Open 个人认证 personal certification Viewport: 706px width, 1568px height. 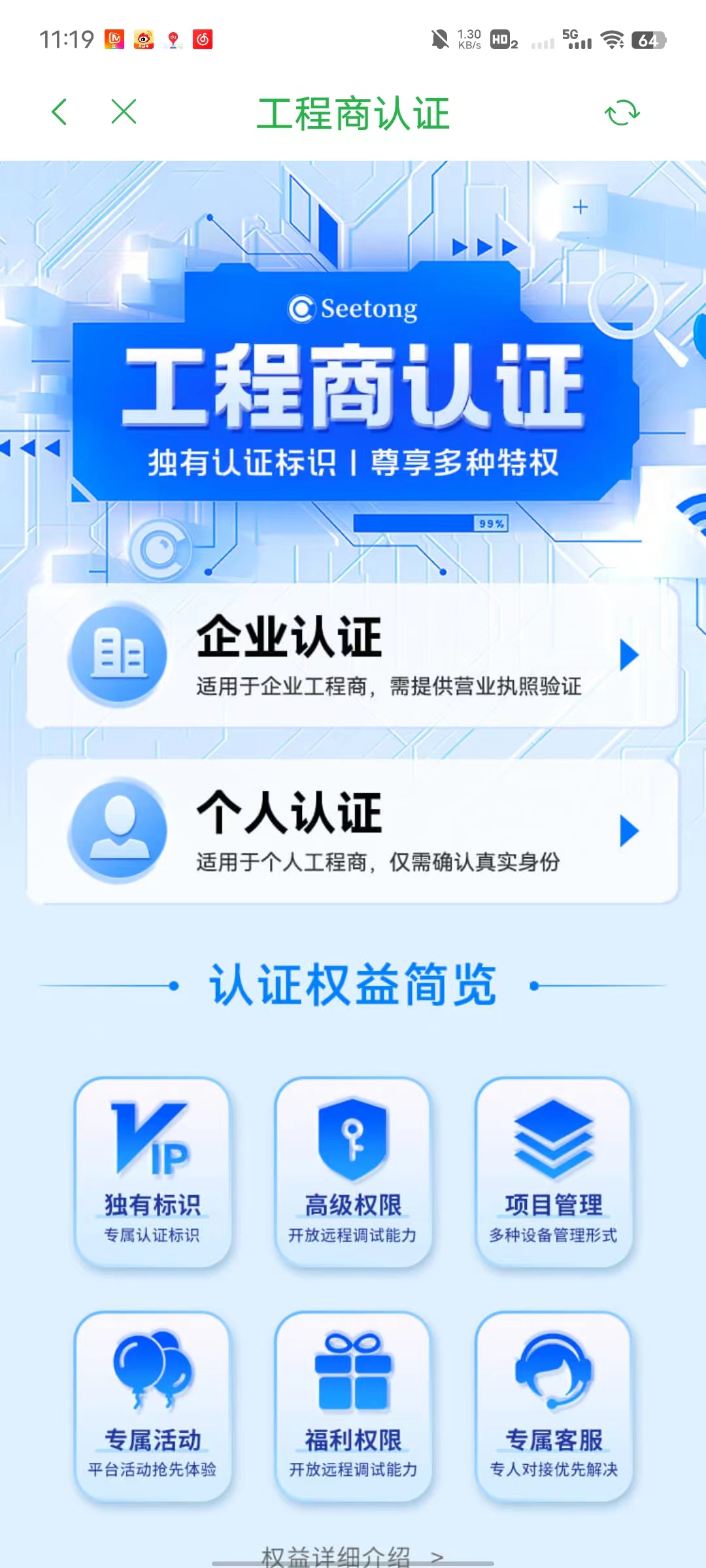tap(353, 831)
